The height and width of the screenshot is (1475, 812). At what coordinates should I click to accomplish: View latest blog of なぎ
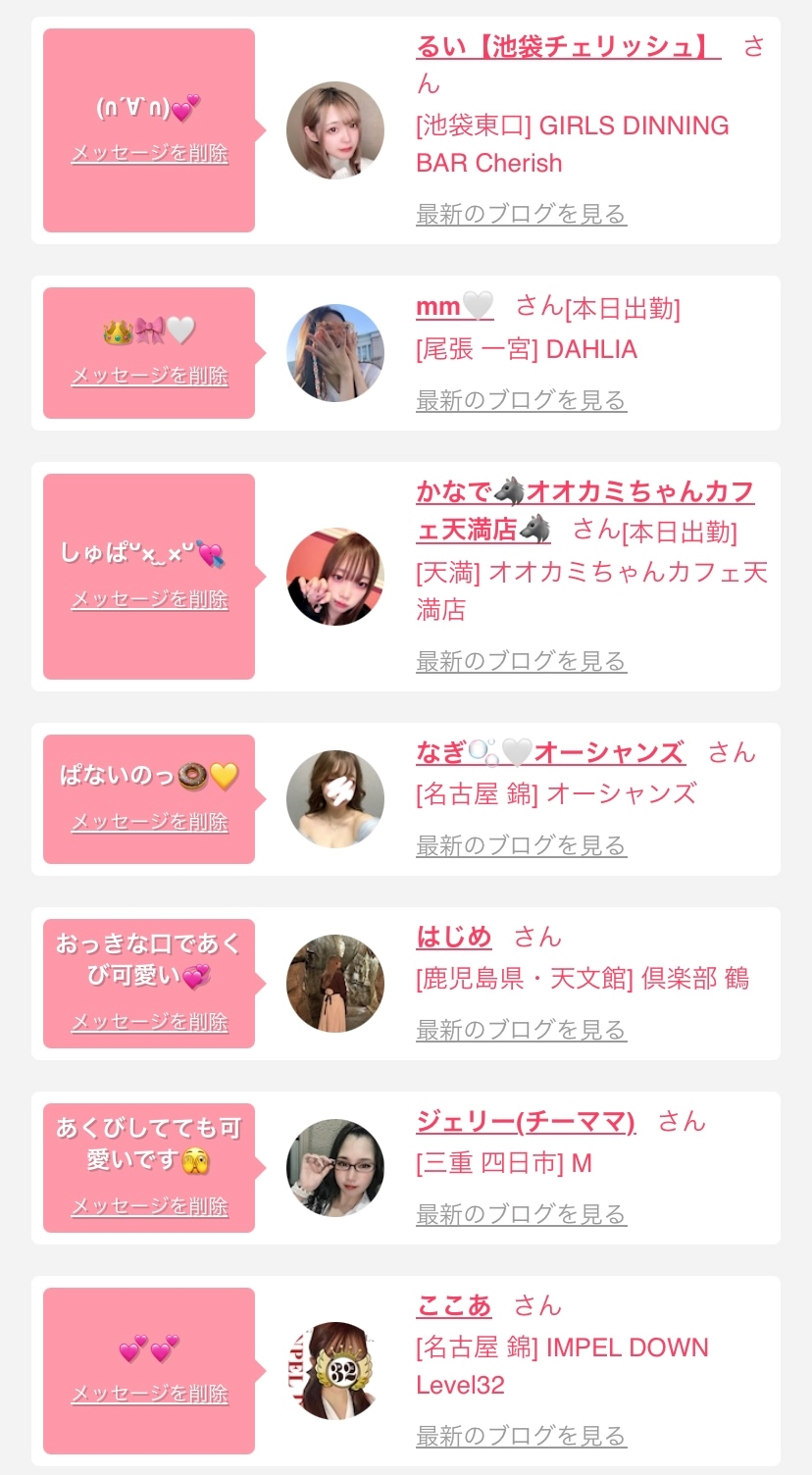coord(521,845)
